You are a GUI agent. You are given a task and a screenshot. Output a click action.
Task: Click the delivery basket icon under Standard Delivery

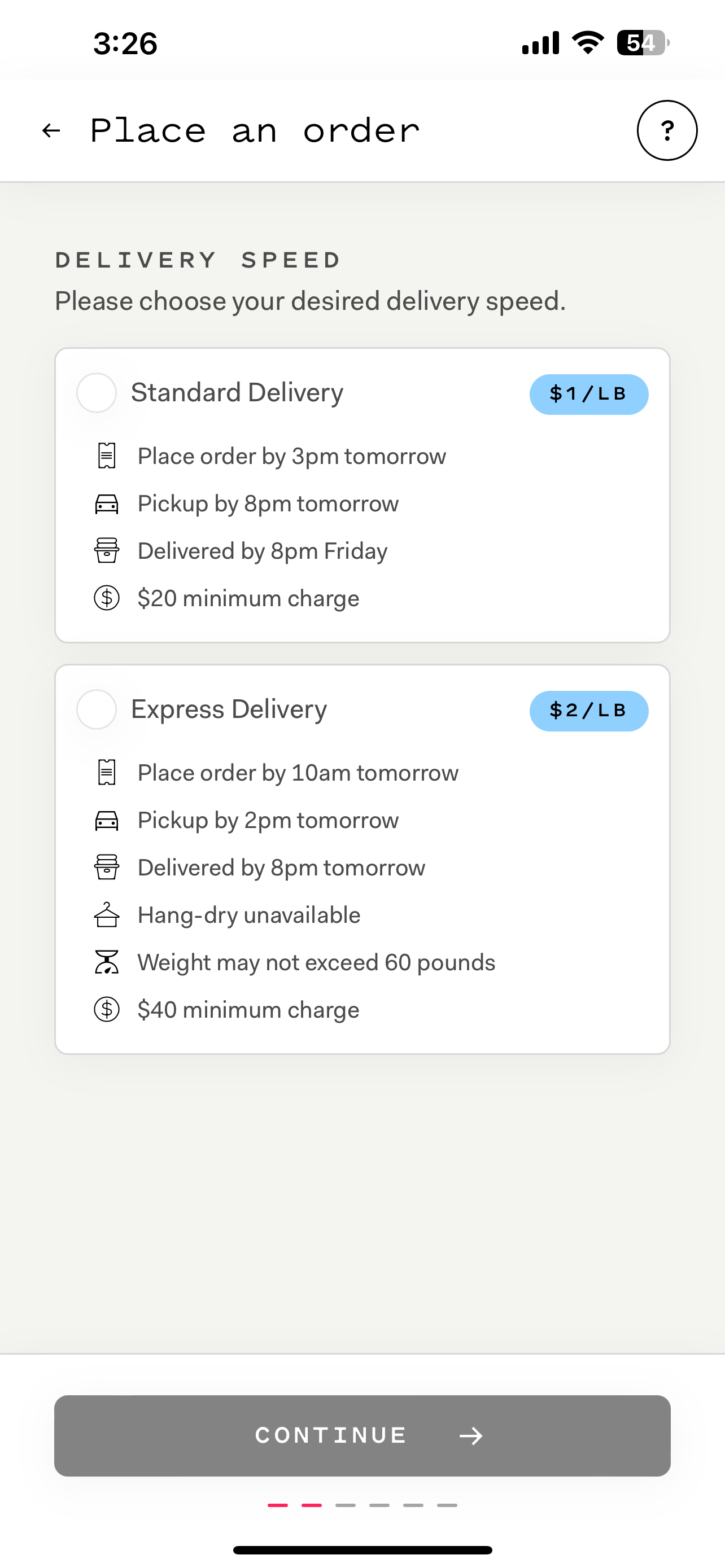coord(107,551)
